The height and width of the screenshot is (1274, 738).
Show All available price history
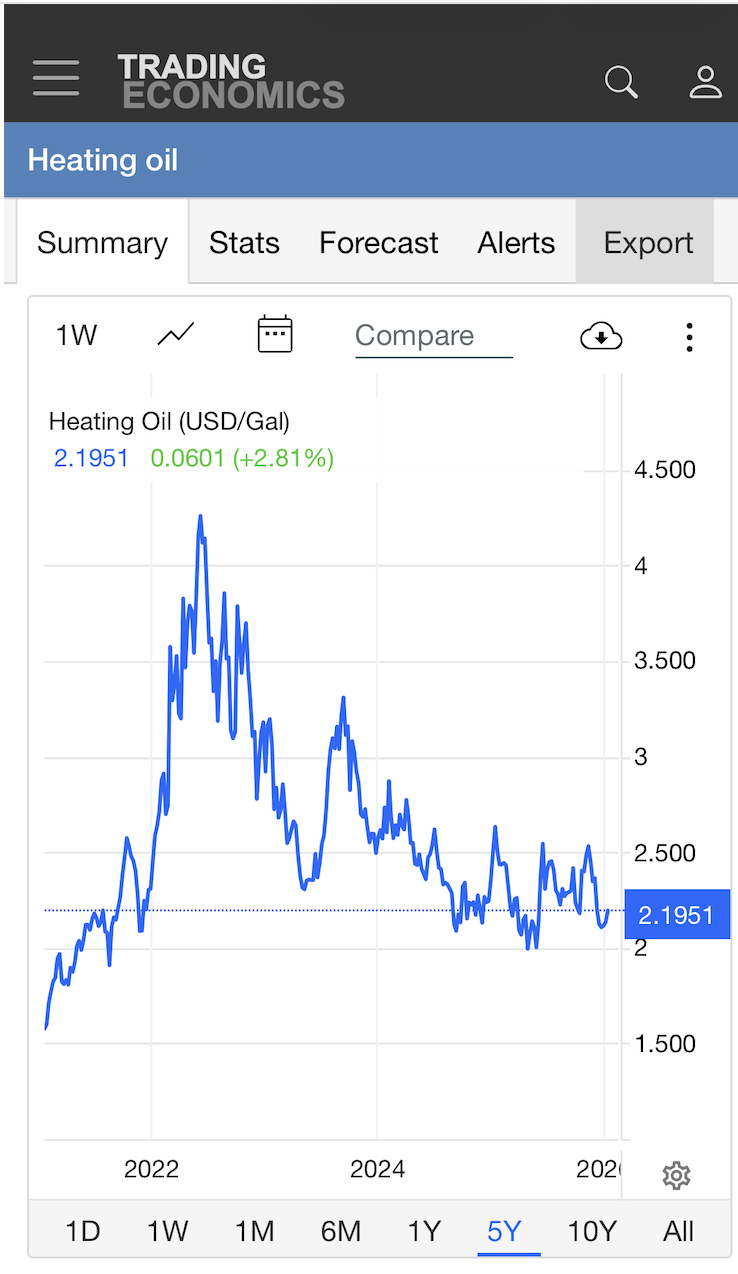click(x=678, y=1231)
